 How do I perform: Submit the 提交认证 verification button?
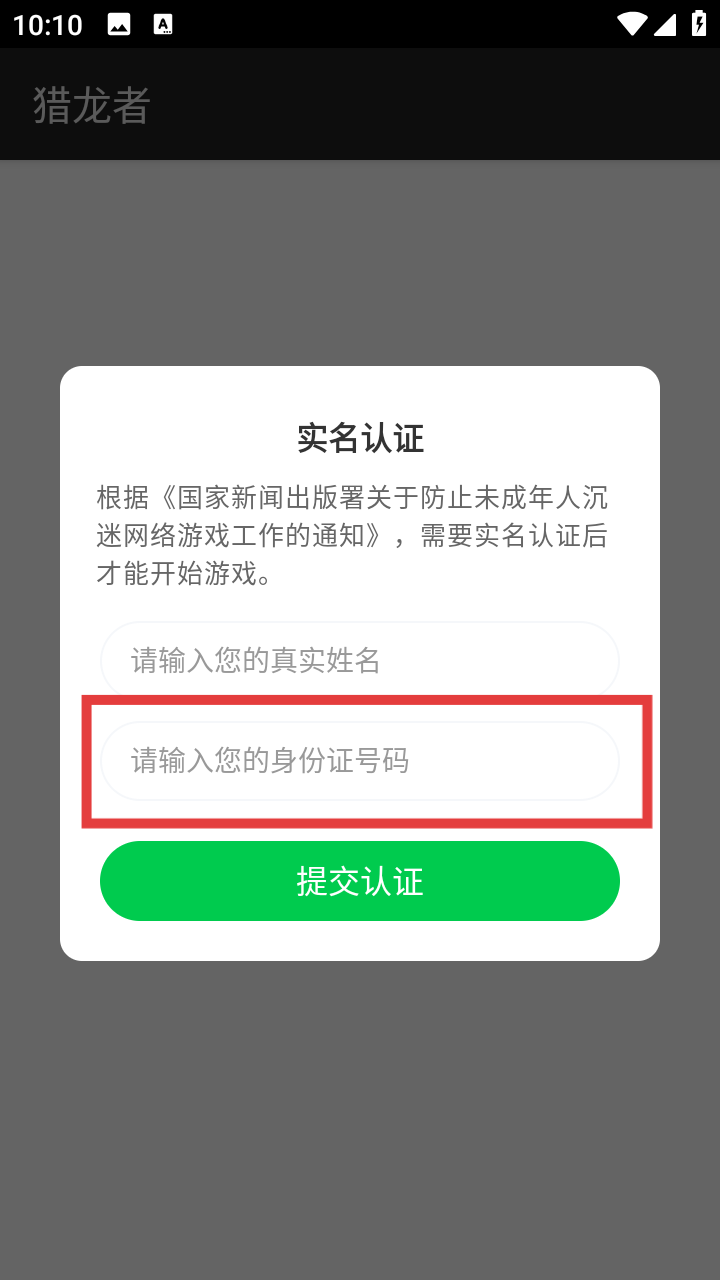(x=360, y=881)
